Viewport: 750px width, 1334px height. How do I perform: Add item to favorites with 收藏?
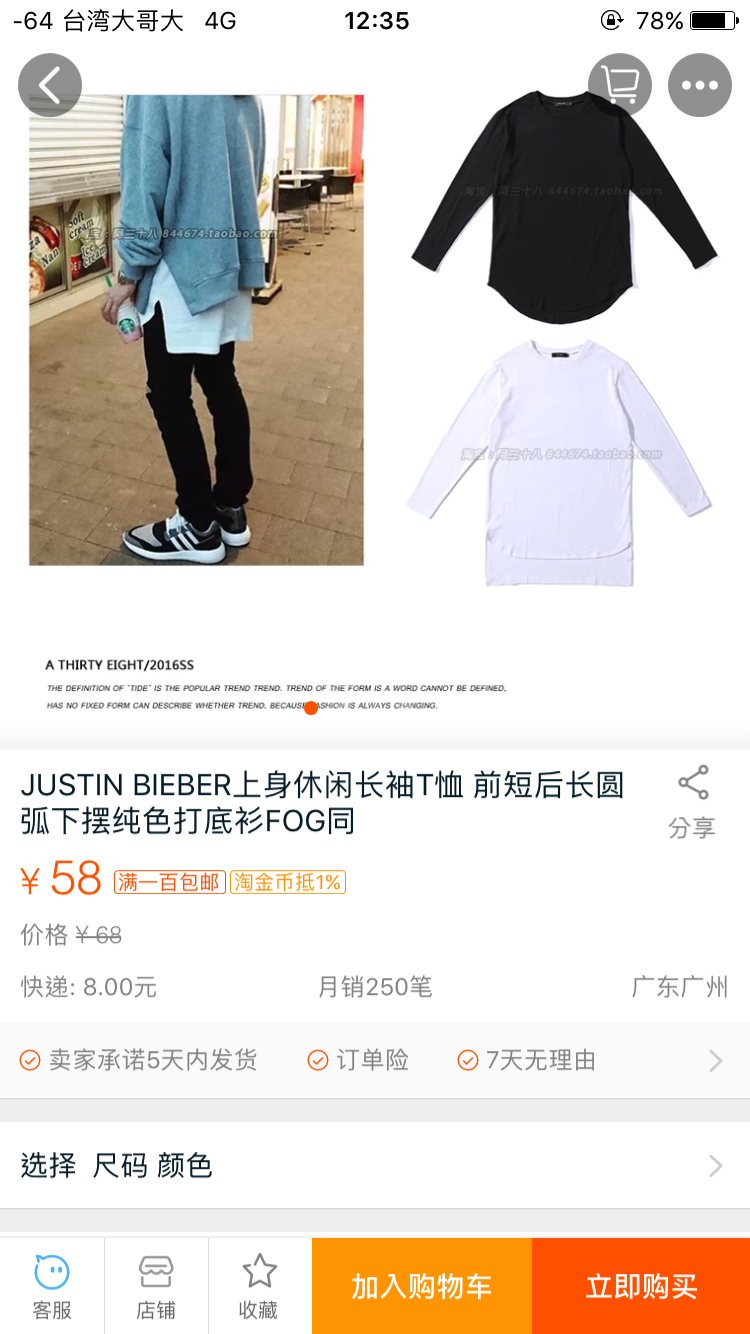(259, 1286)
